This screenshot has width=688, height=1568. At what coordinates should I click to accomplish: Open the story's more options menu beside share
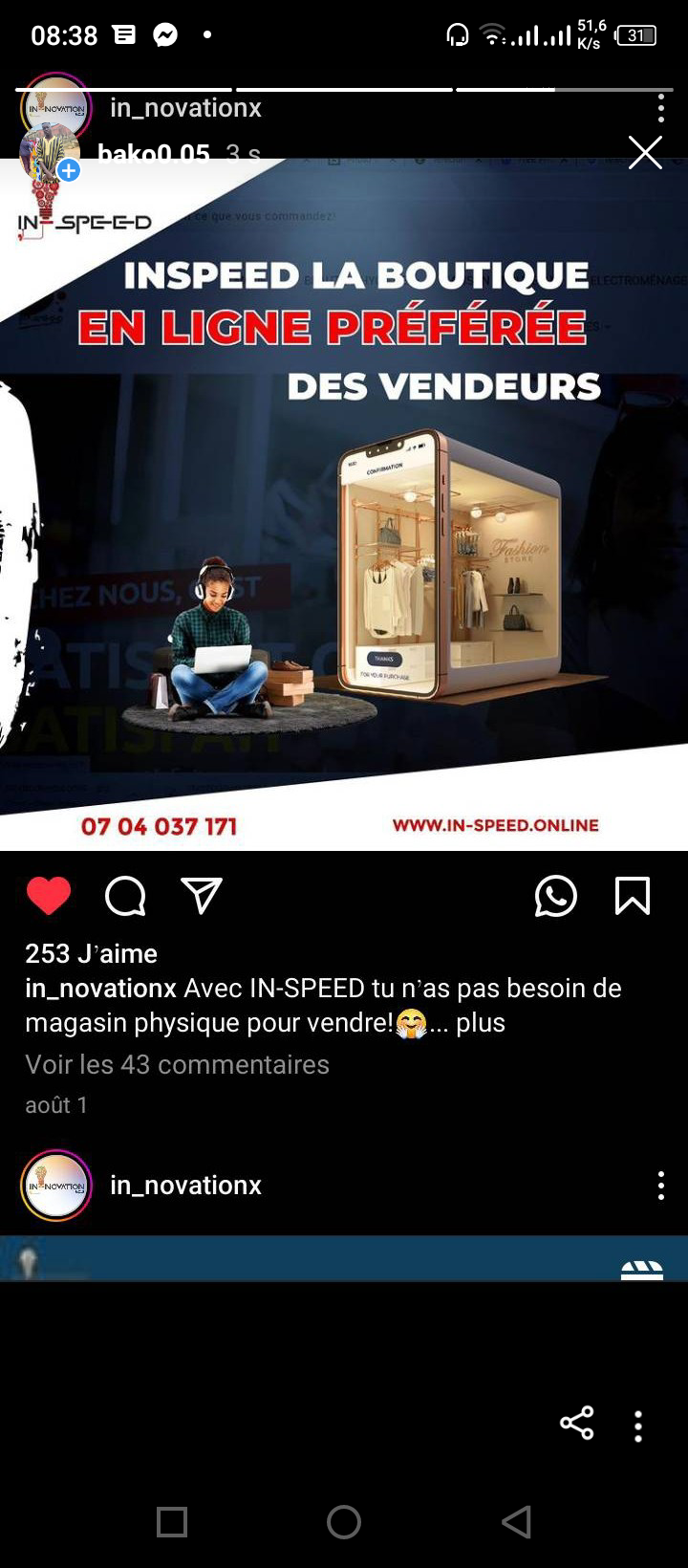638,1426
